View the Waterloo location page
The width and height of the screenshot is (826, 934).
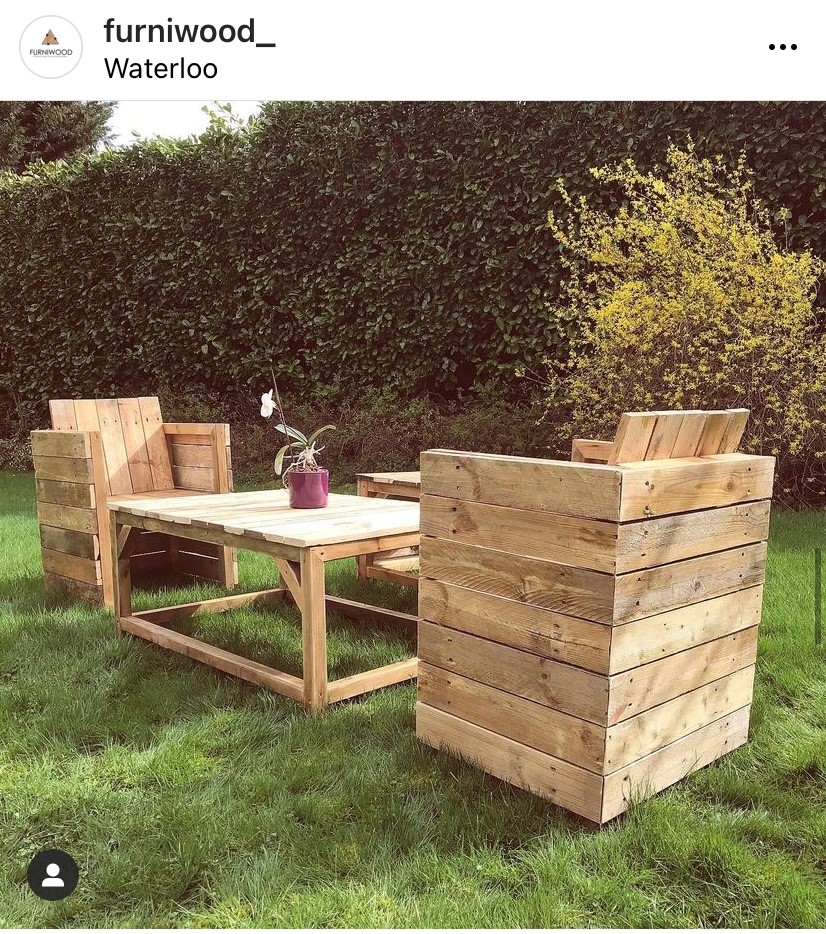tap(161, 69)
